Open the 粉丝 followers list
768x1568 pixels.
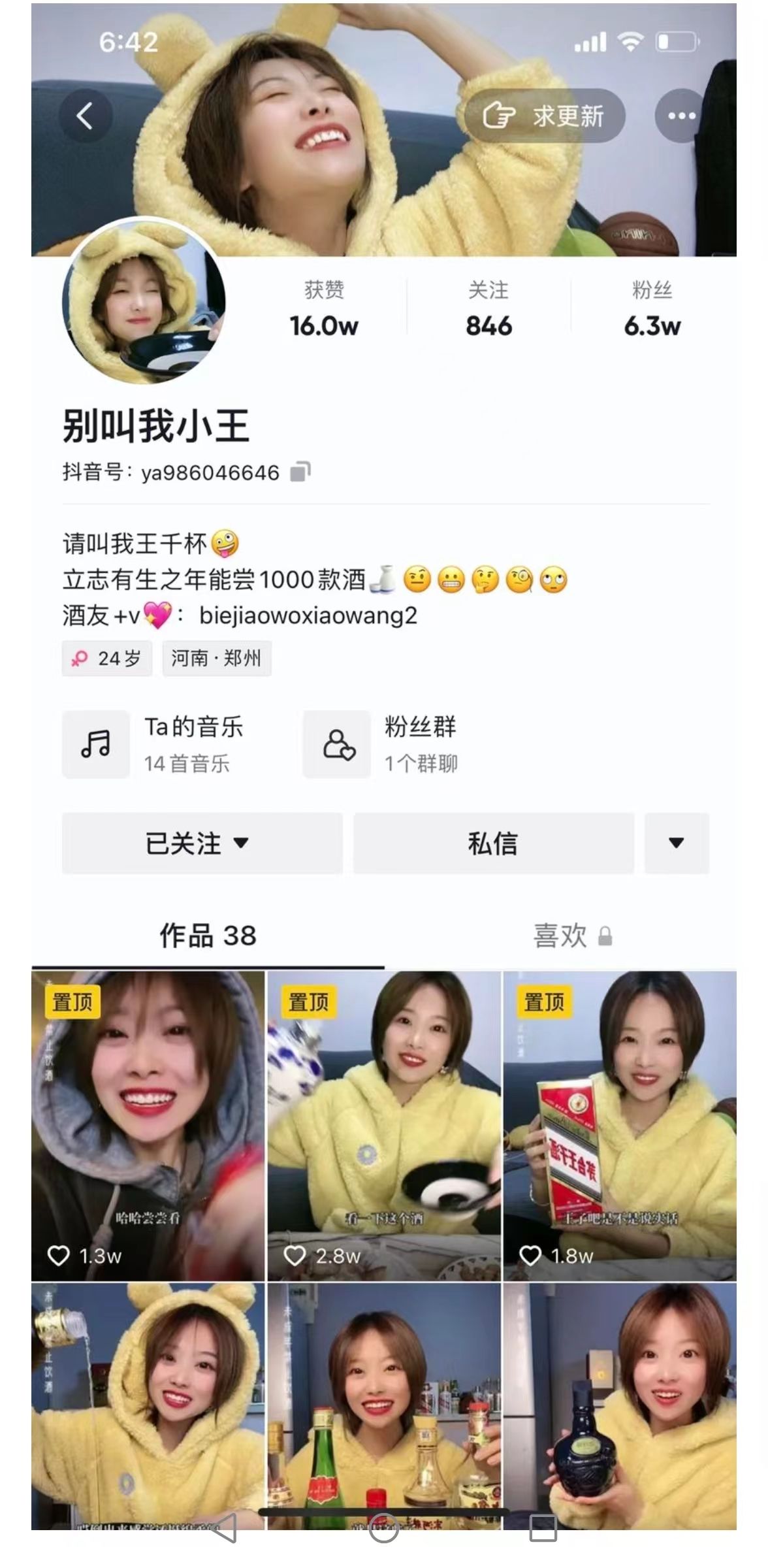click(652, 310)
